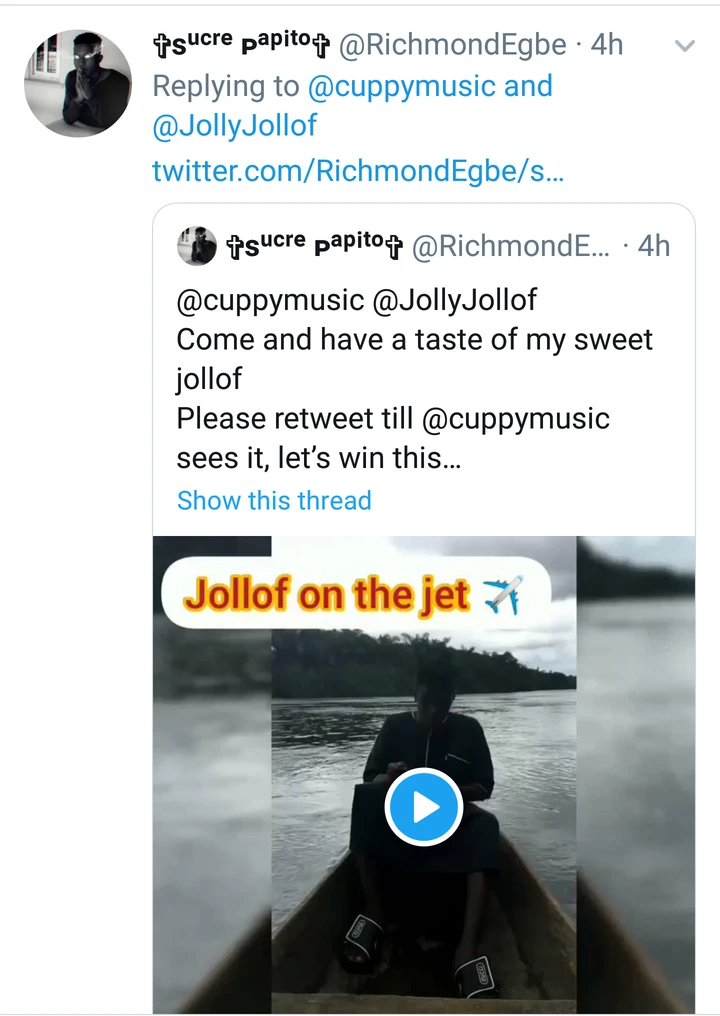Viewport: 720px width, 1016px height.
Task: Tap Show this thread
Action: coord(274,500)
